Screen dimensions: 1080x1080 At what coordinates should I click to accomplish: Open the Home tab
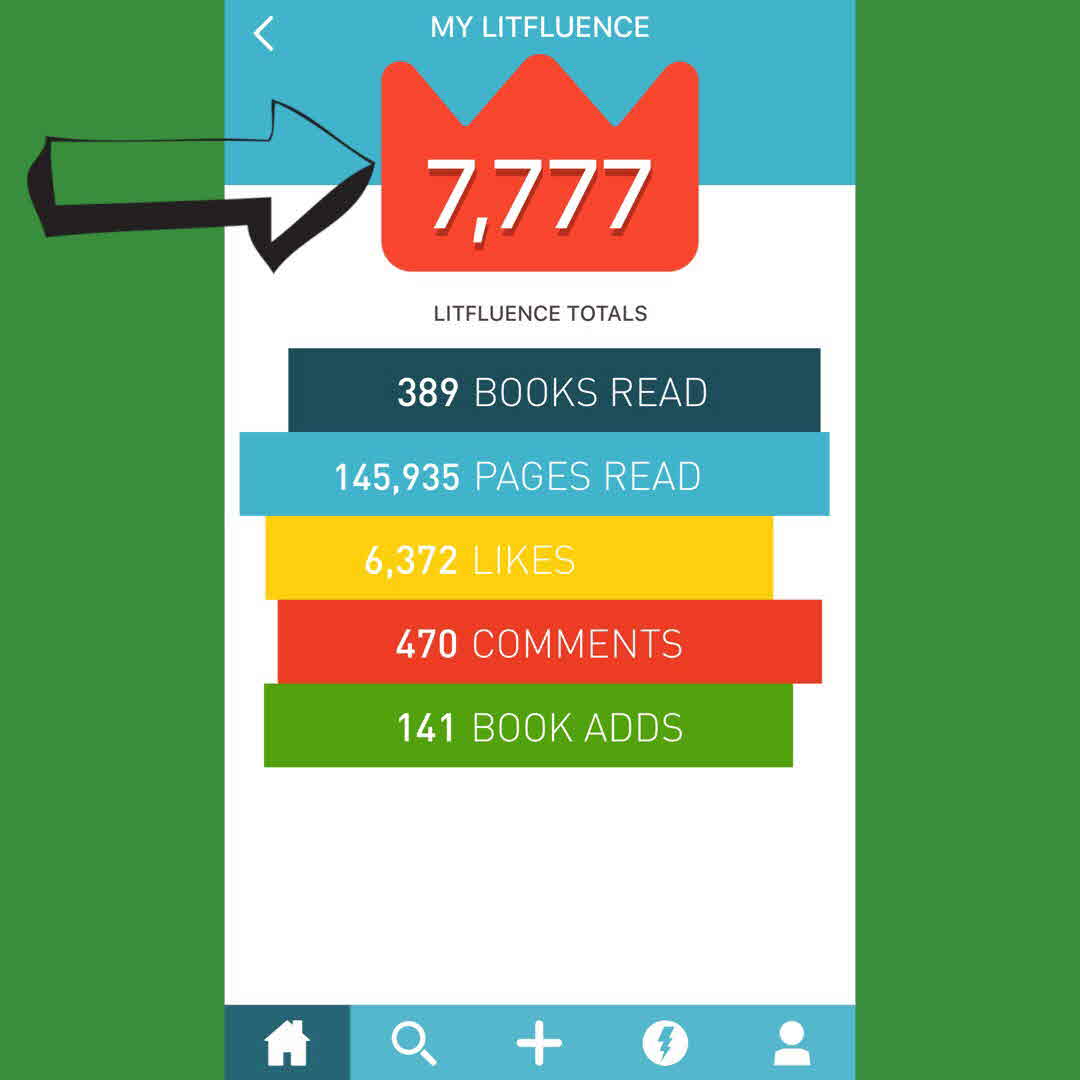(287, 1044)
